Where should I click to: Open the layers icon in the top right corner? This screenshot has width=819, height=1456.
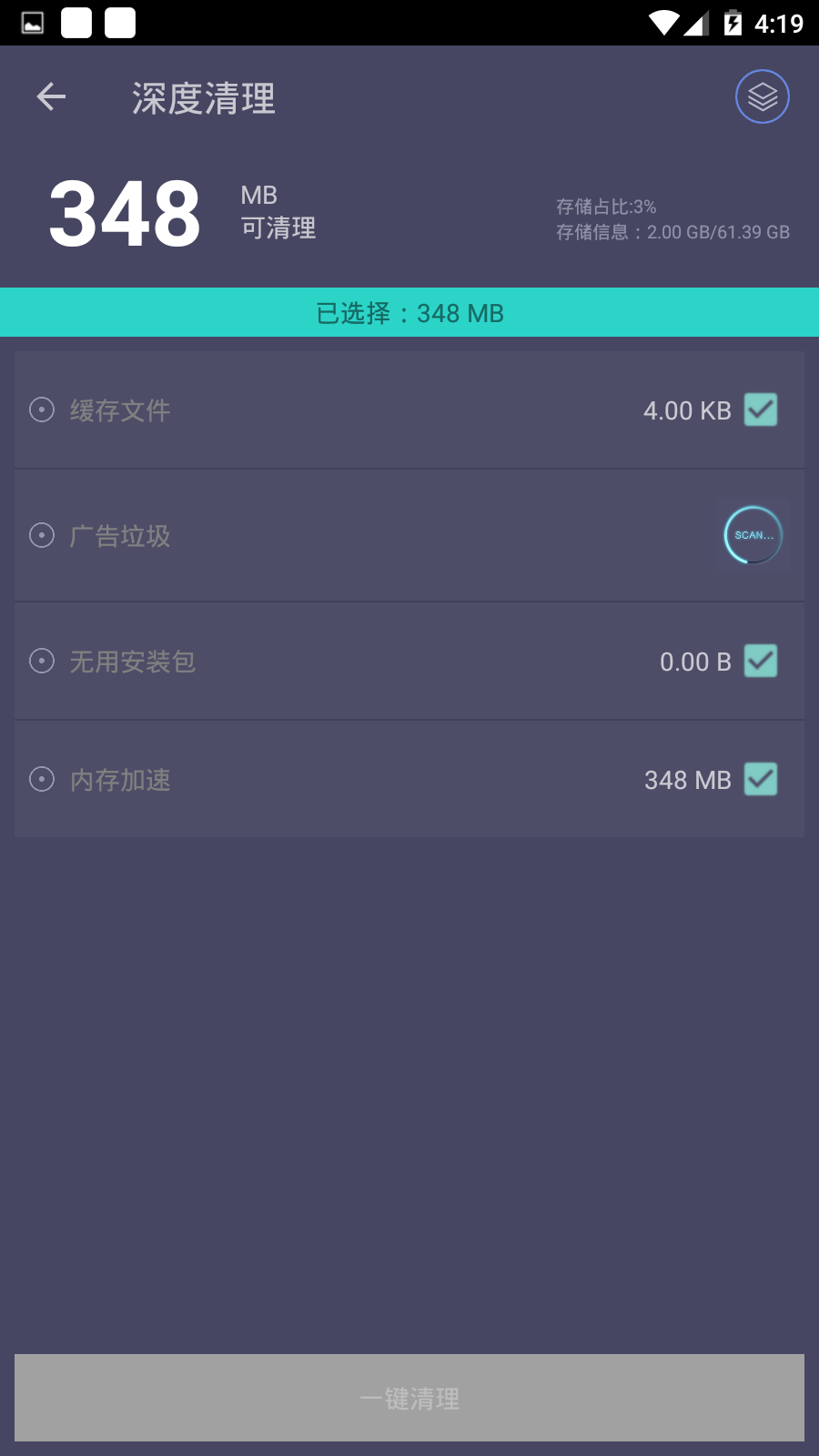762,96
